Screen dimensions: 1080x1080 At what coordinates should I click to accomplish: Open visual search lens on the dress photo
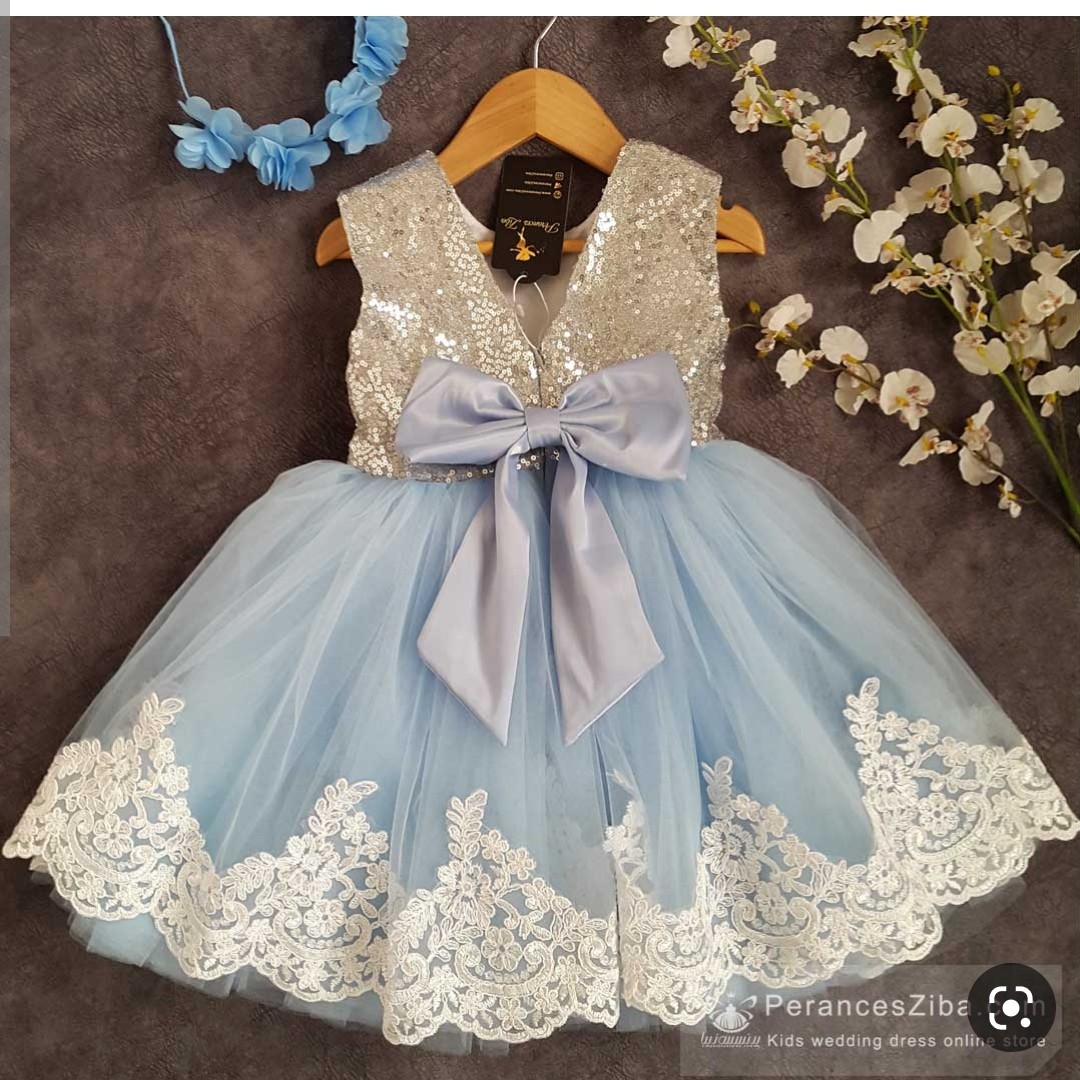click(1011, 1007)
